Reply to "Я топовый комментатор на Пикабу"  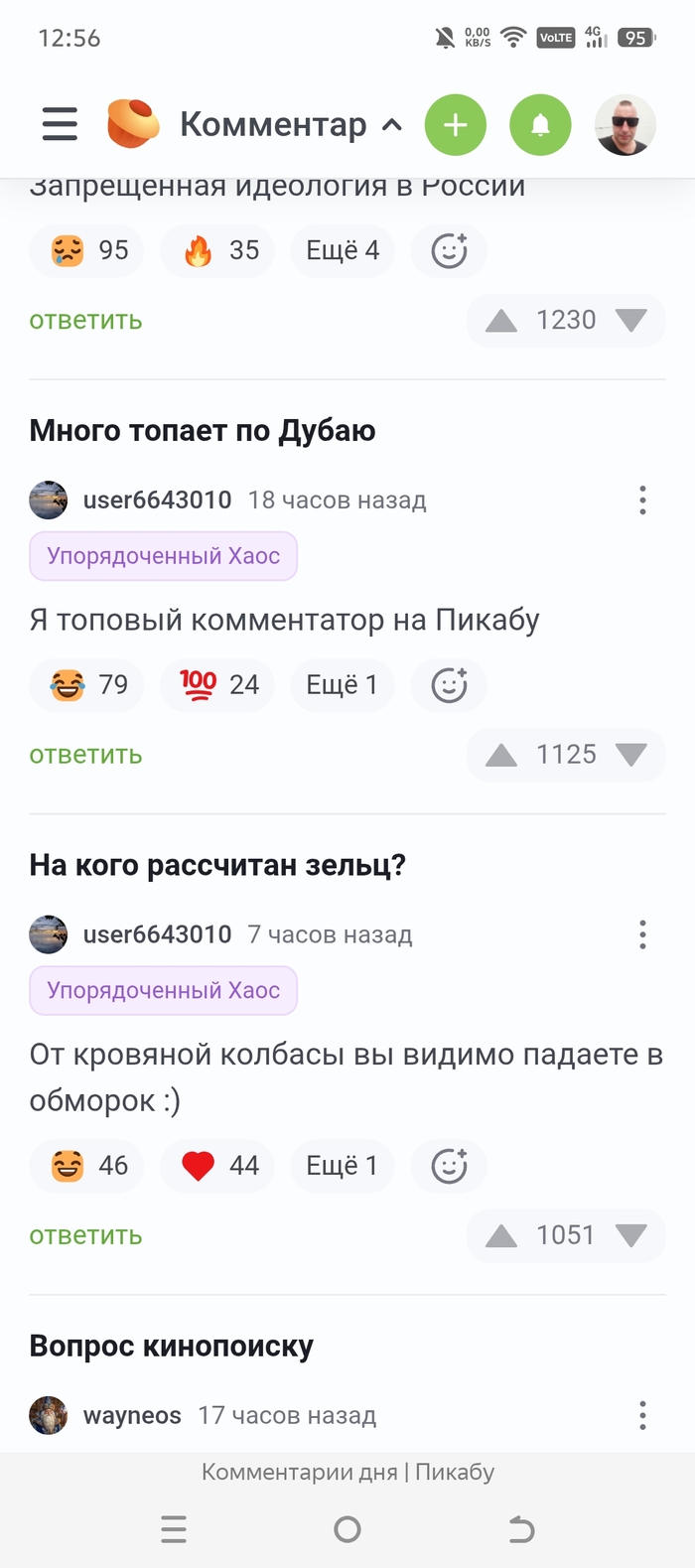pos(85,755)
